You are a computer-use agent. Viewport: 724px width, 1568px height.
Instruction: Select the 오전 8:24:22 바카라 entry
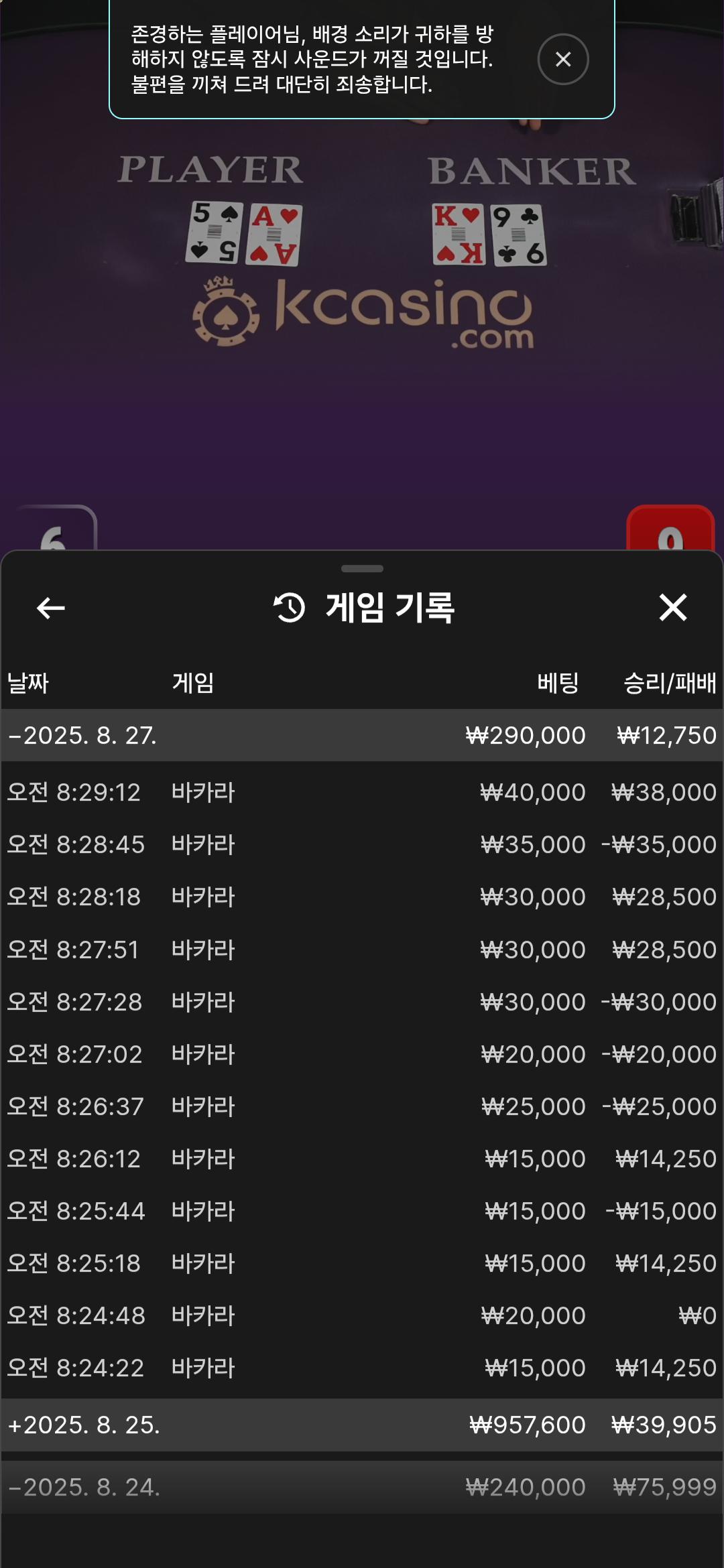(362, 1368)
